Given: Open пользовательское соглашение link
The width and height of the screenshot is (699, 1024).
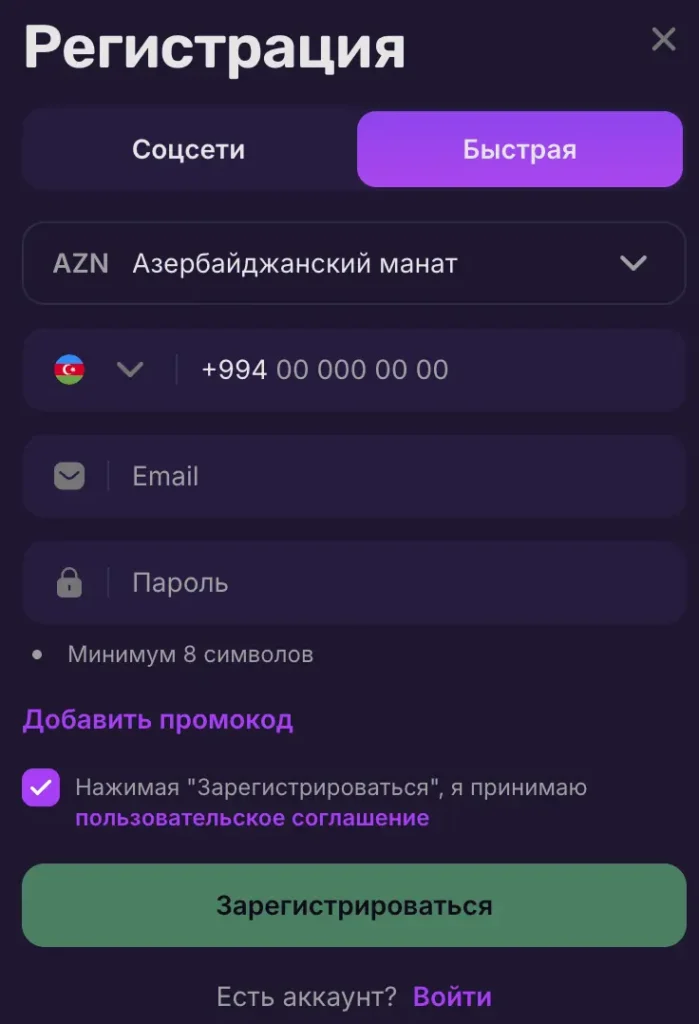Looking at the screenshot, I should [252, 818].
